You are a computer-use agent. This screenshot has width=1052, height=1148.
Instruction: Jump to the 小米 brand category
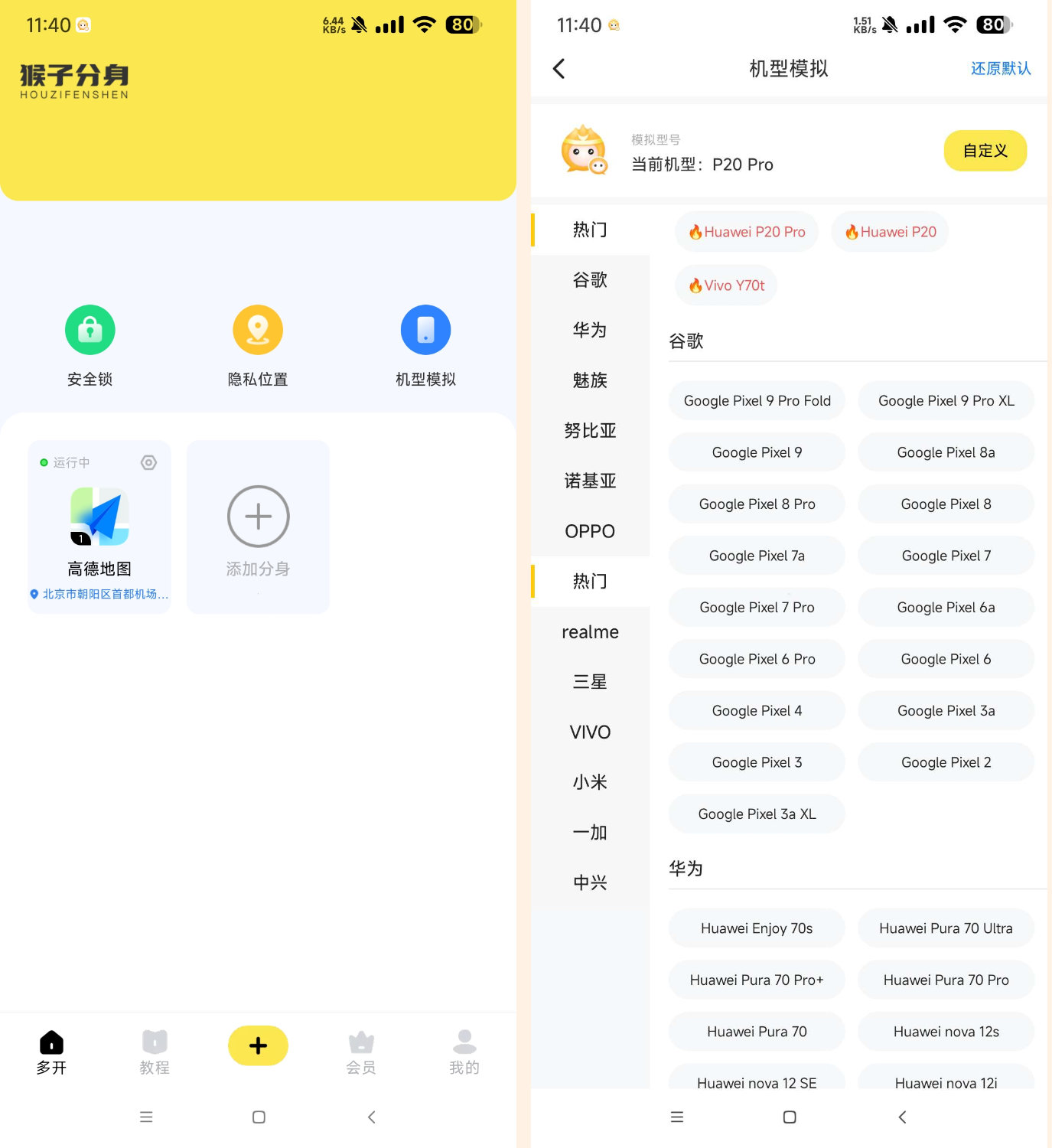tap(590, 782)
